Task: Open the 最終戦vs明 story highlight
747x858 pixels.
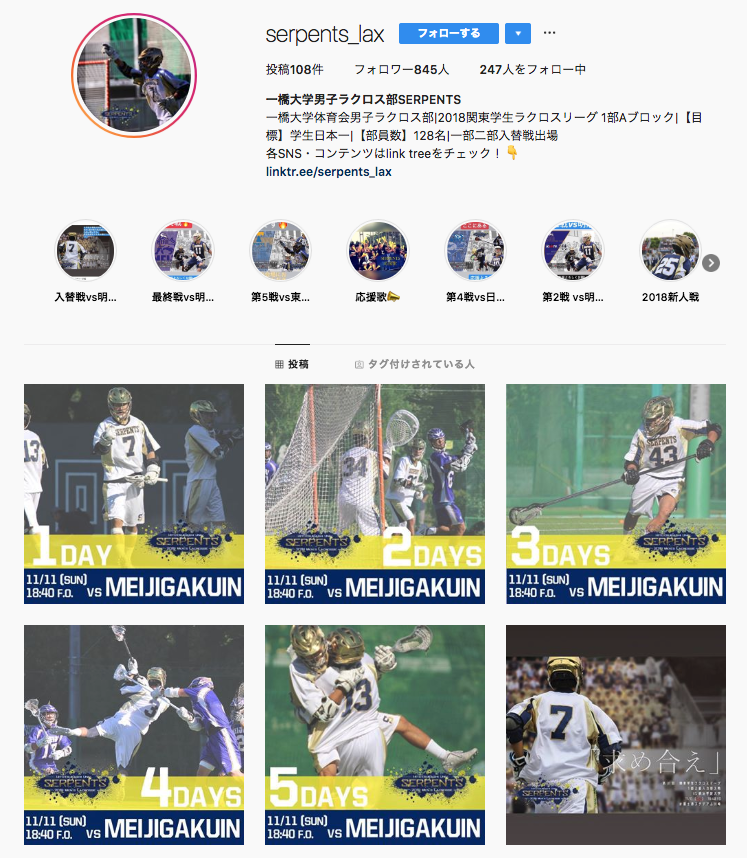Action: pyautogui.click(x=182, y=250)
